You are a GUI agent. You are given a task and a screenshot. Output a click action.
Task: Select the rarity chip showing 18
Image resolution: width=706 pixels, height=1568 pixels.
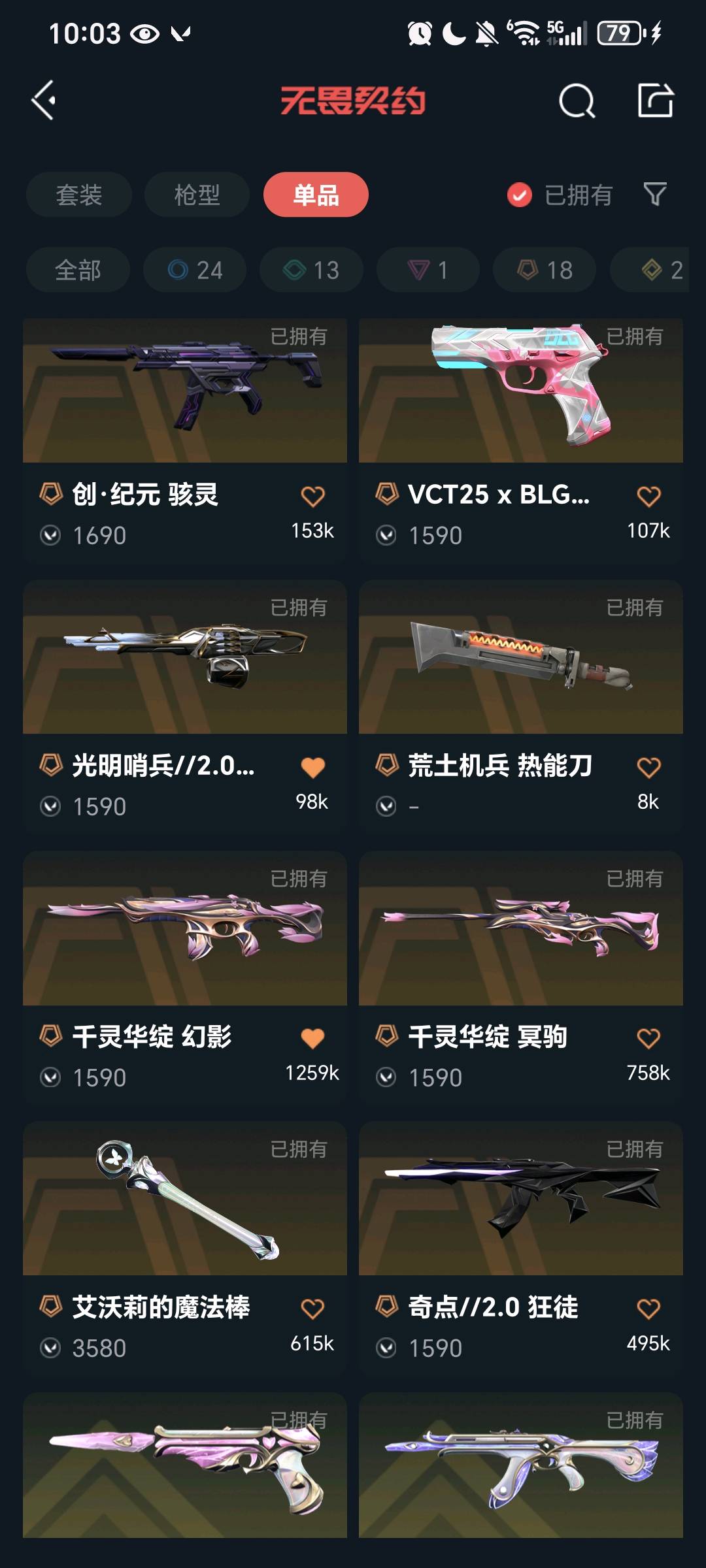point(545,270)
